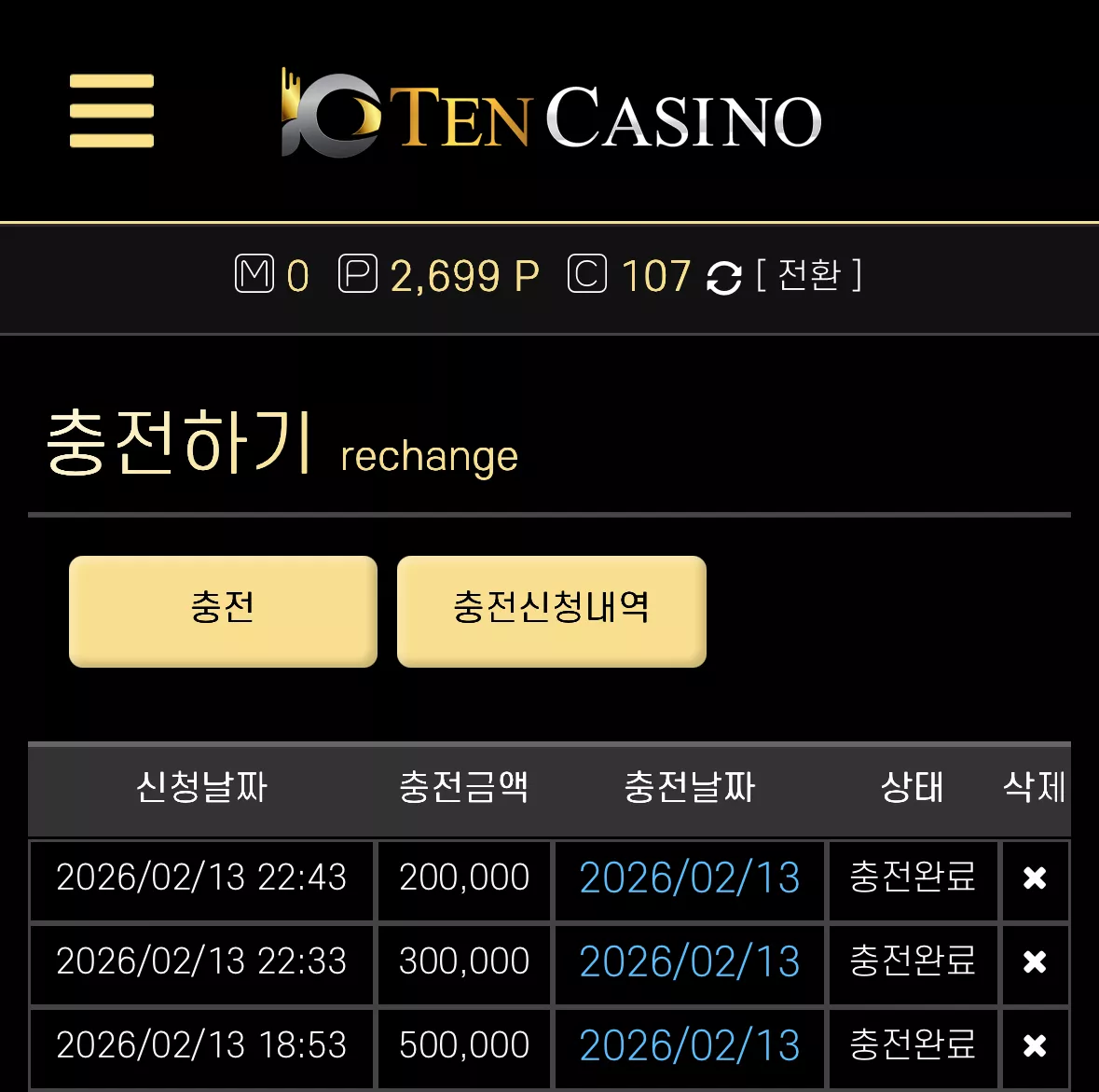Open the 충전신청내역 history button
This screenshot has height=1092, width=1099.
click(x=552, y=611)
